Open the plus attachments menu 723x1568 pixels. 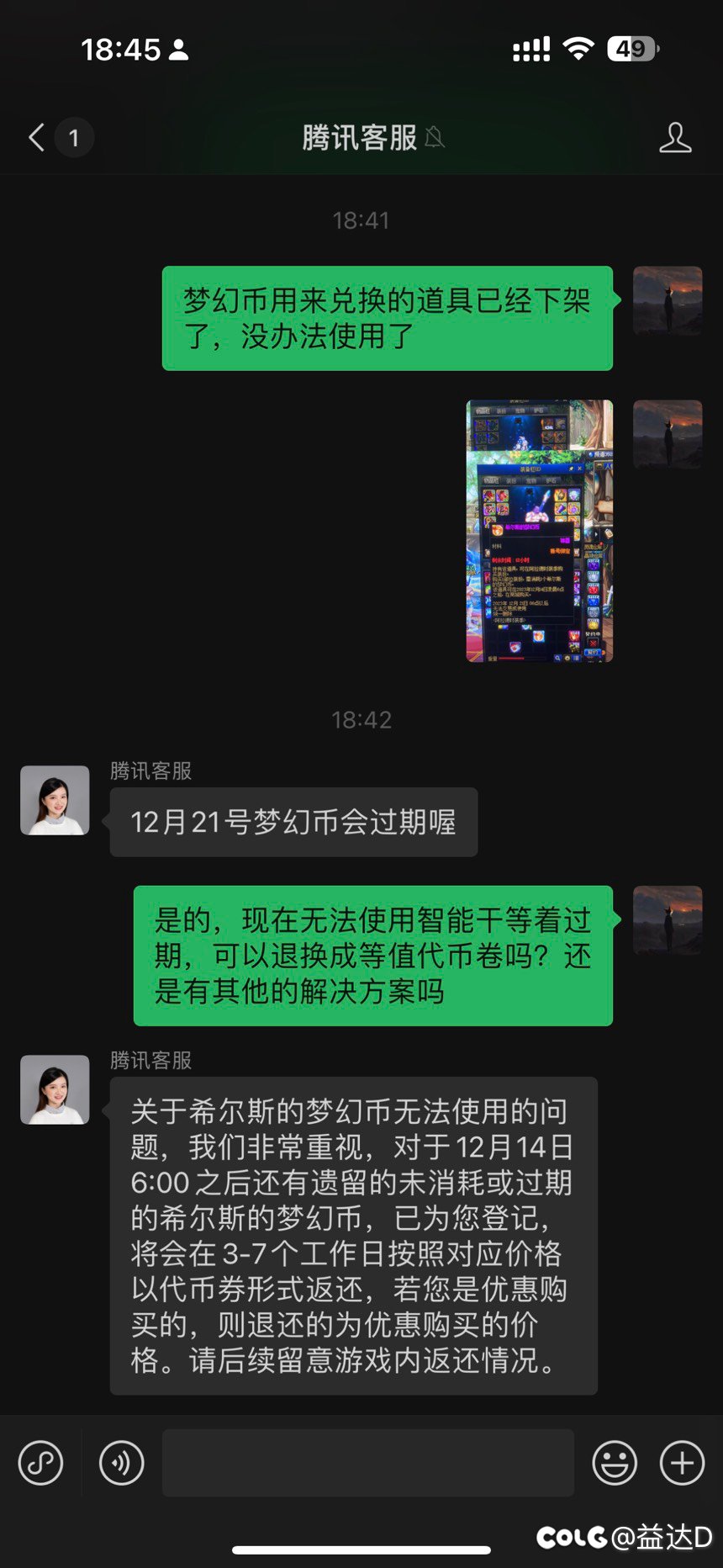click(x=682, y=1463)
